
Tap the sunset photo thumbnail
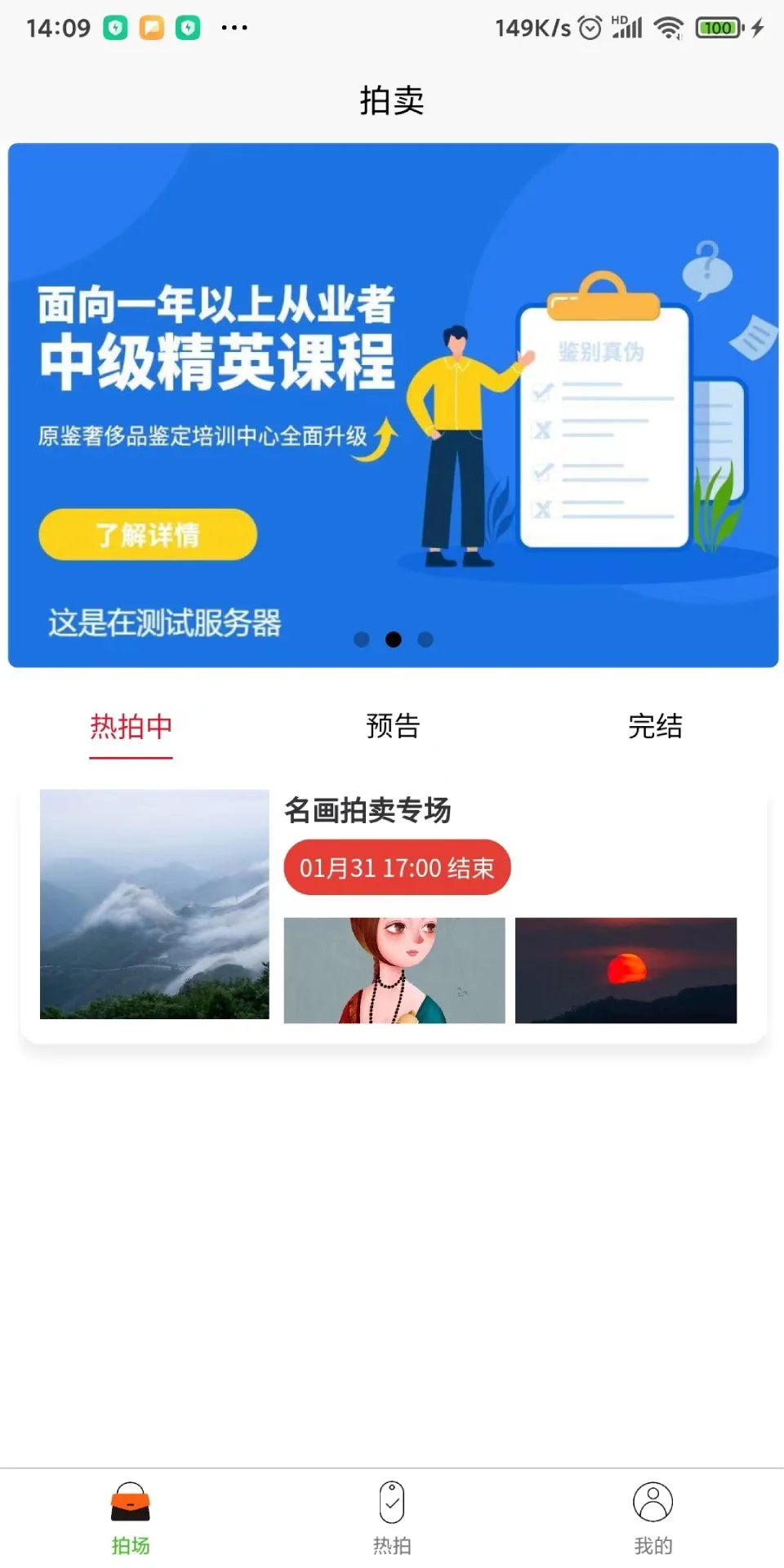[626, 969]
